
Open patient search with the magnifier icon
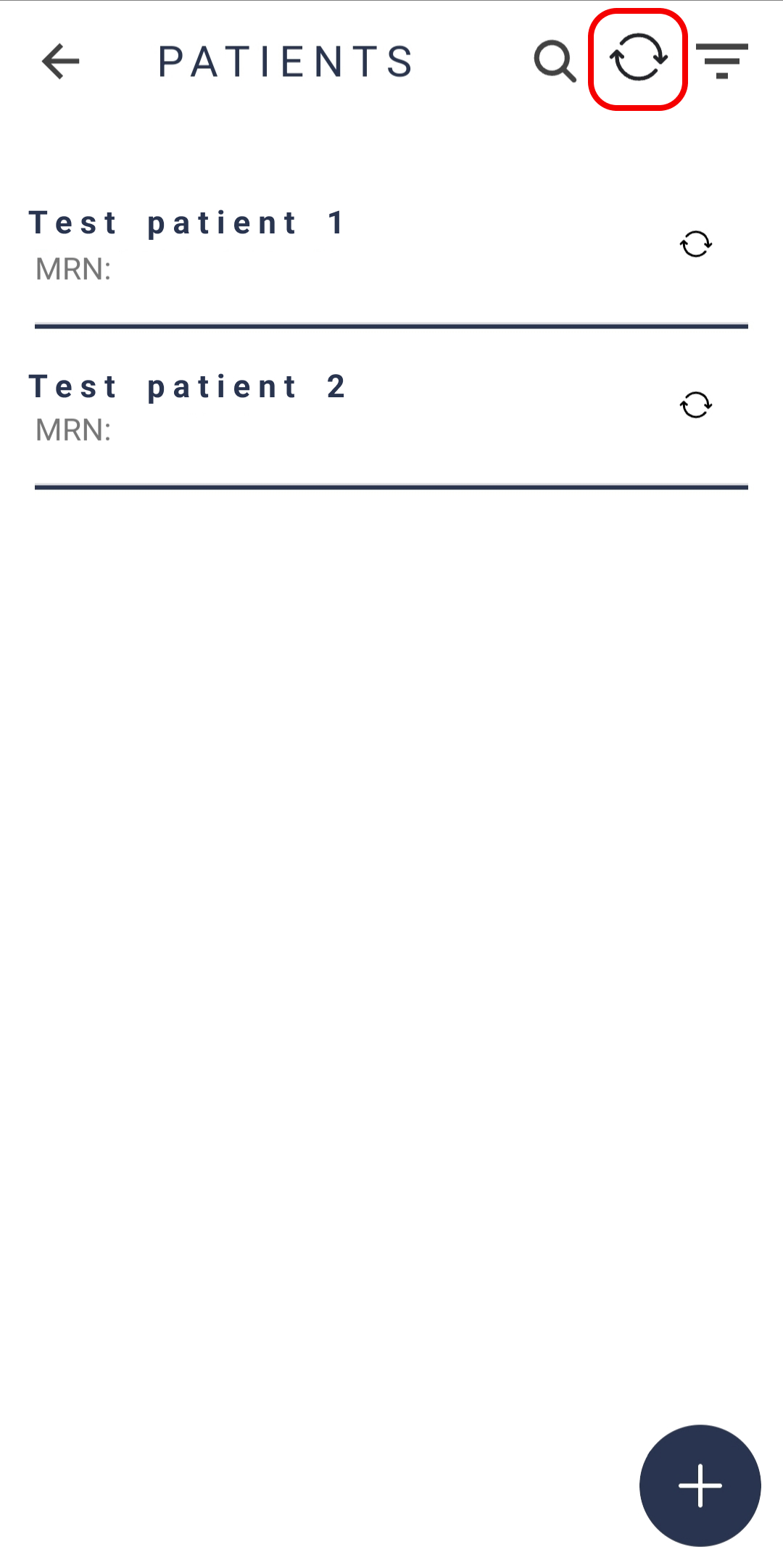click(x=555, y=61)
